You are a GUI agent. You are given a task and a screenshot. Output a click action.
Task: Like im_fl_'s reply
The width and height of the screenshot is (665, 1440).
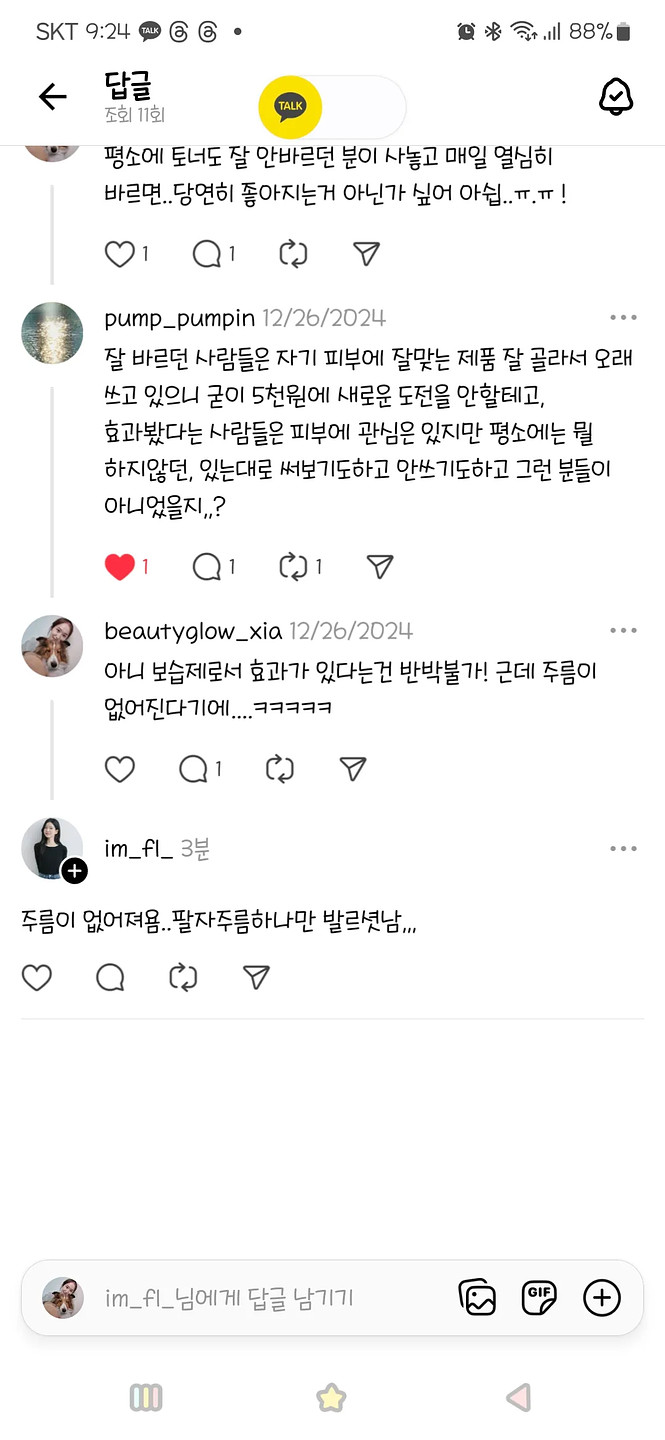coord(37,977)
